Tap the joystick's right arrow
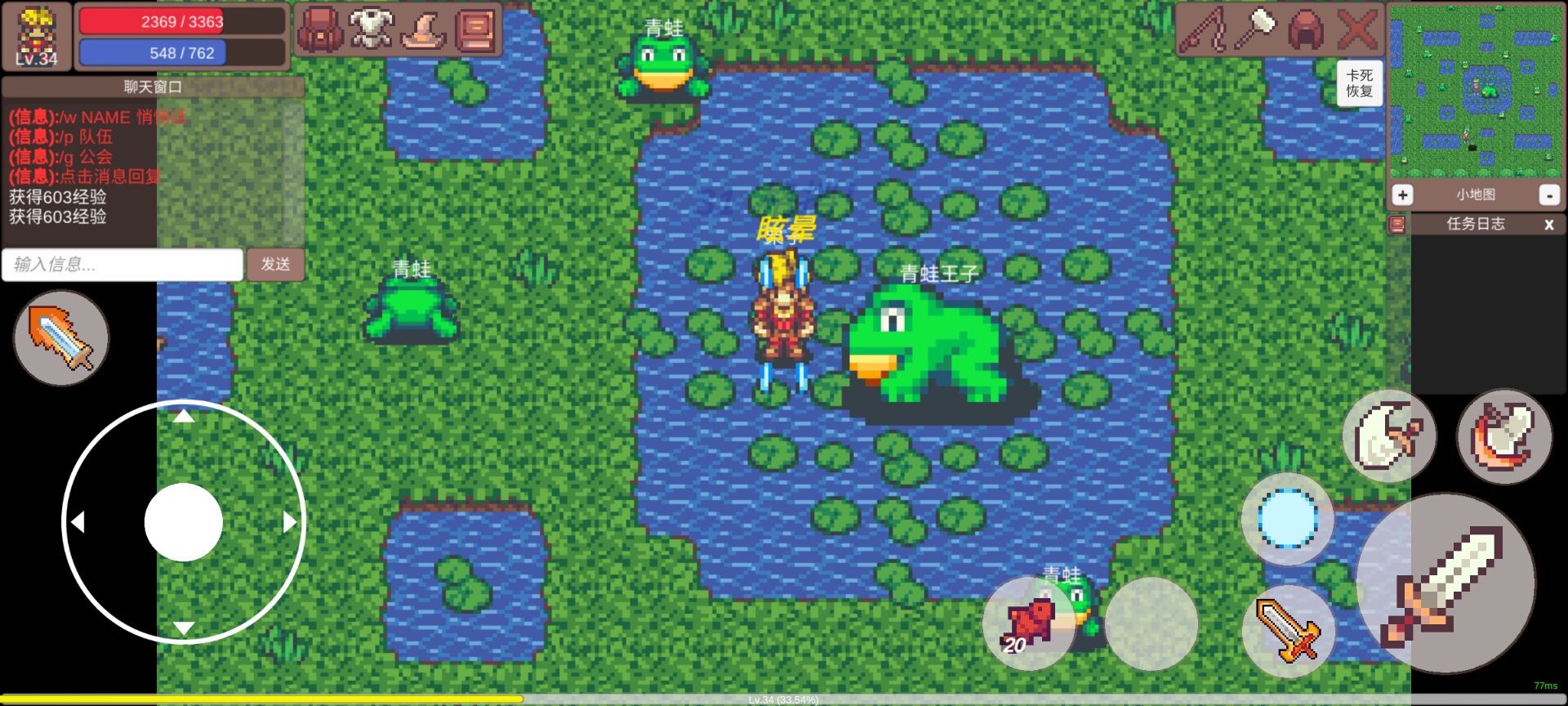 point(289,522)
